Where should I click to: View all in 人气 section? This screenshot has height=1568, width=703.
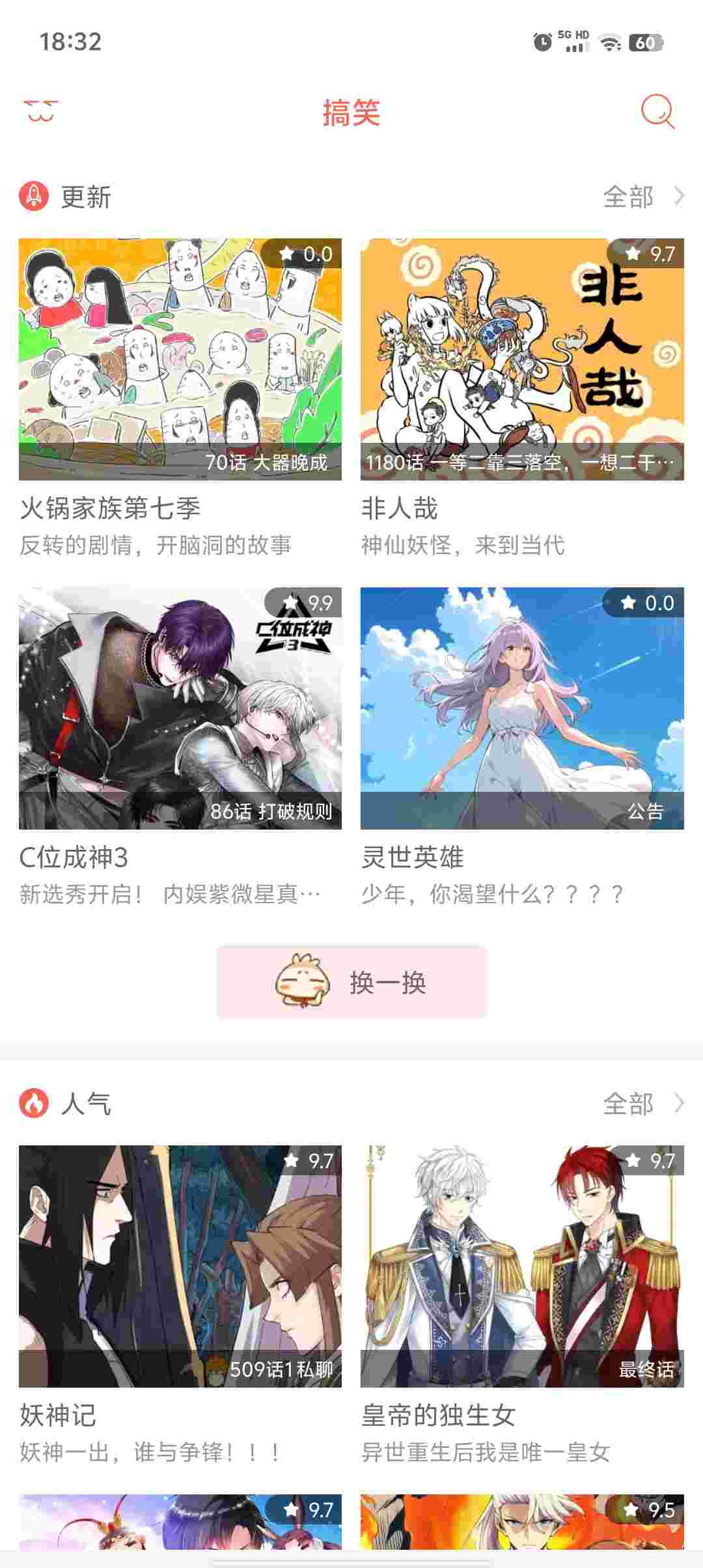coord(642,1103)
